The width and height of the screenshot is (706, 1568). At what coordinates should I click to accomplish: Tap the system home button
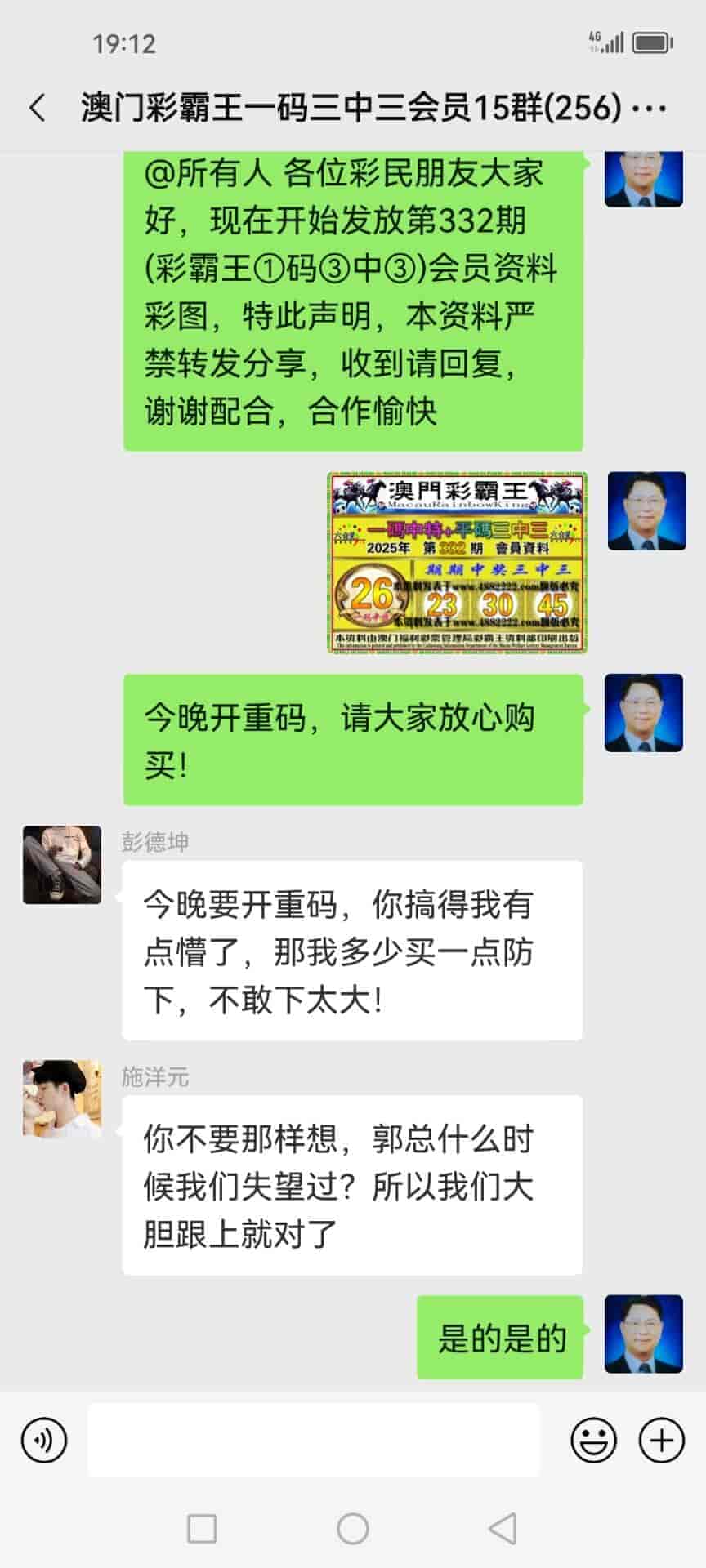pyautogui.click(x=353, y=1528)
